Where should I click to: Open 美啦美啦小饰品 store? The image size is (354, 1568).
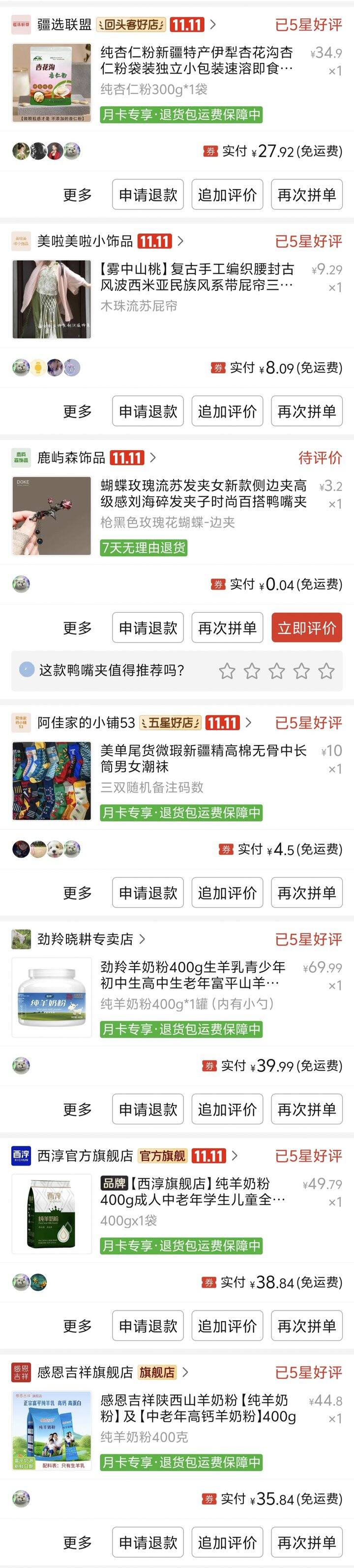click(x=85, y=242)
